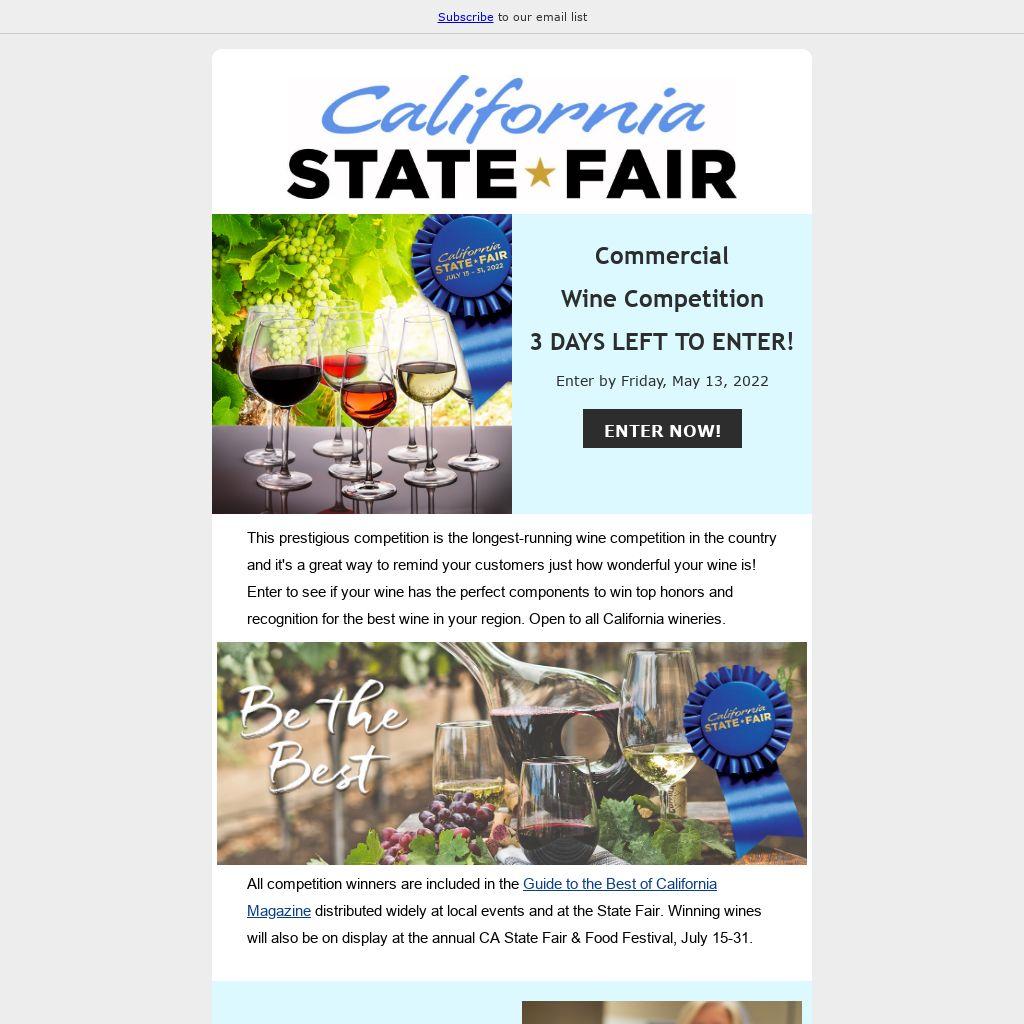
Task: Tap the Subscribe link for the email list
Action: [465, 17]
